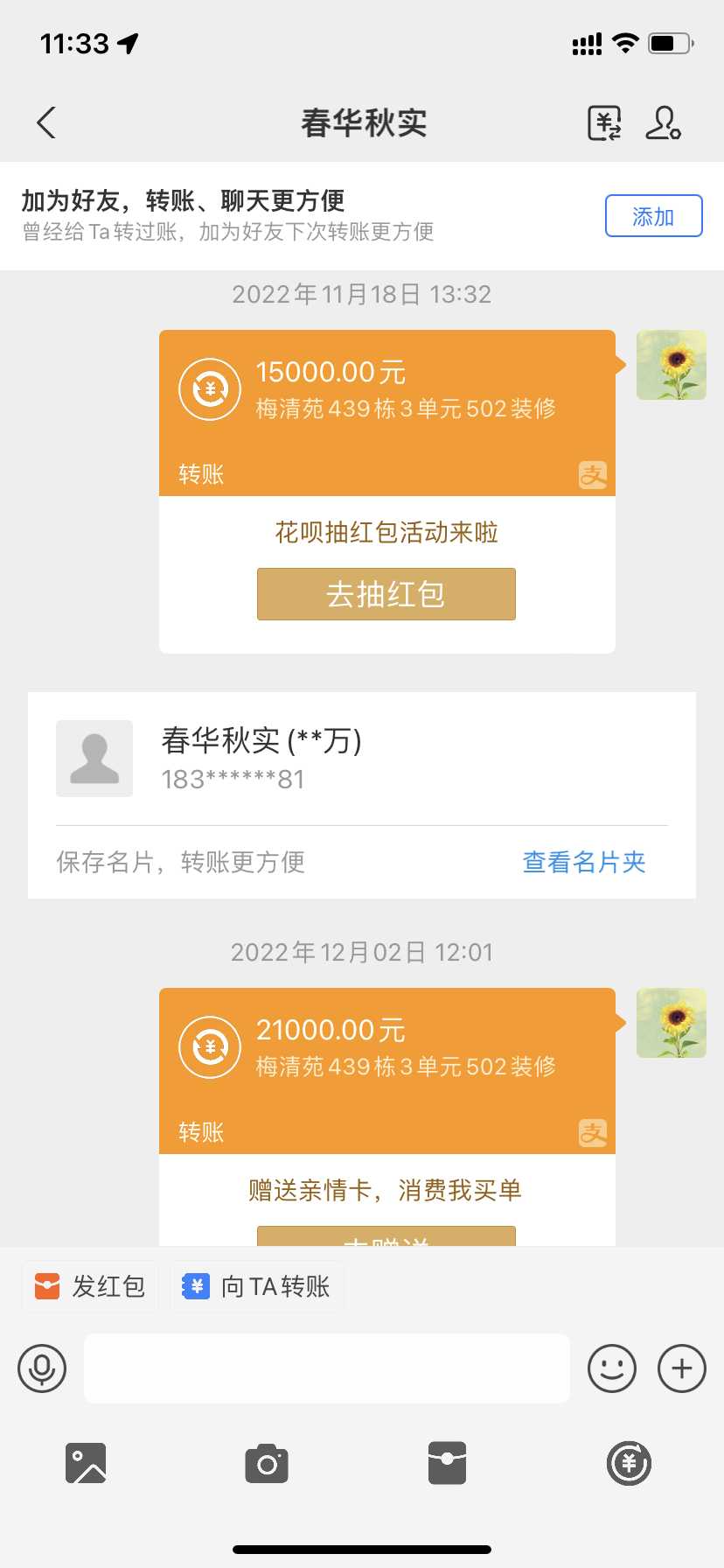Image resolution: width=724 pixels, height=1568 pixels.
Task: Open the sunflower avatar beside 15000.00元 transfer
Action: click(671, 365)
